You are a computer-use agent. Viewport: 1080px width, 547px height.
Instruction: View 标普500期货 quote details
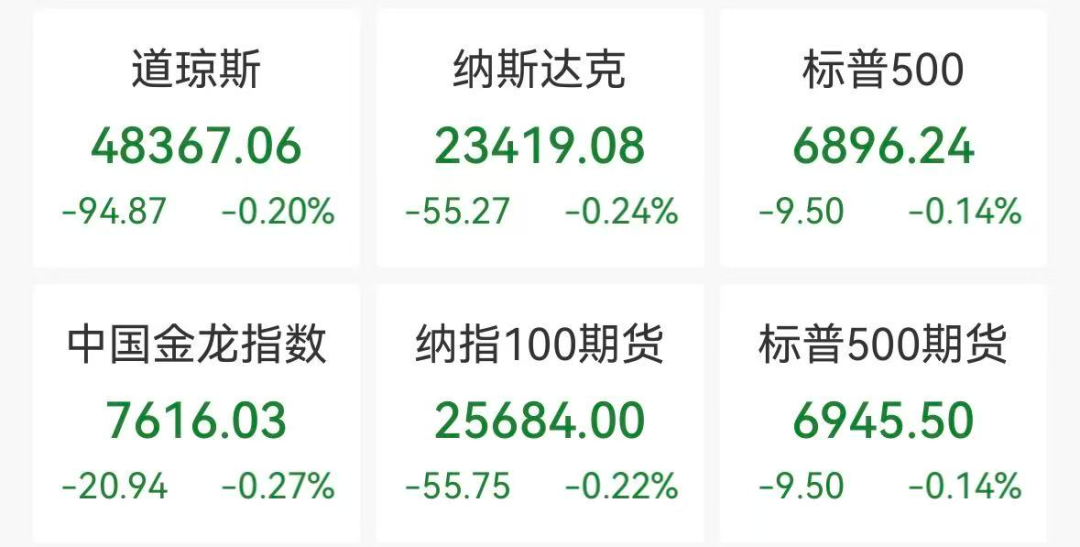point(883,415)
